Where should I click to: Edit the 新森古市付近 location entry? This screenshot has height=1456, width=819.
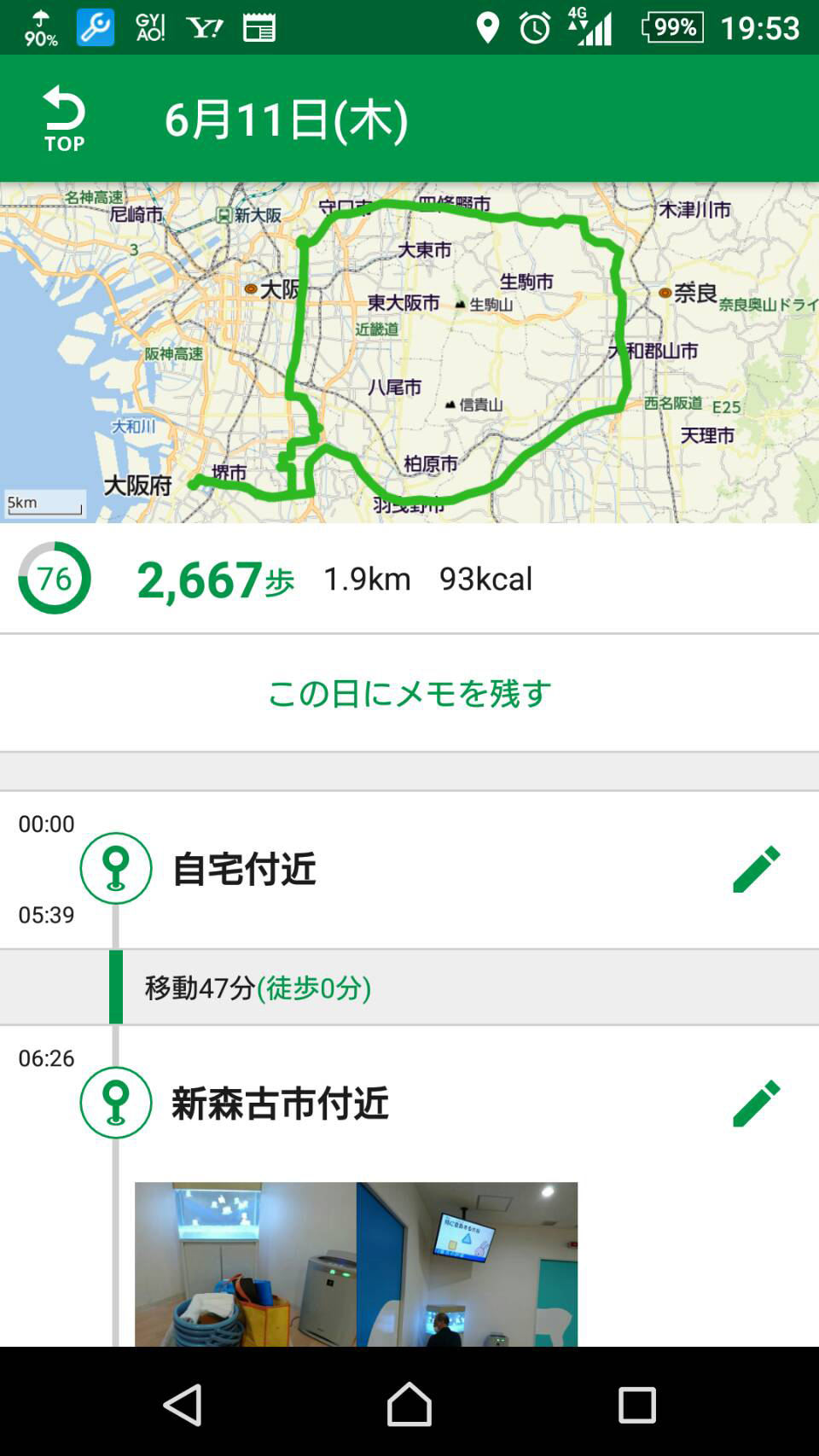coord(756,1104)
